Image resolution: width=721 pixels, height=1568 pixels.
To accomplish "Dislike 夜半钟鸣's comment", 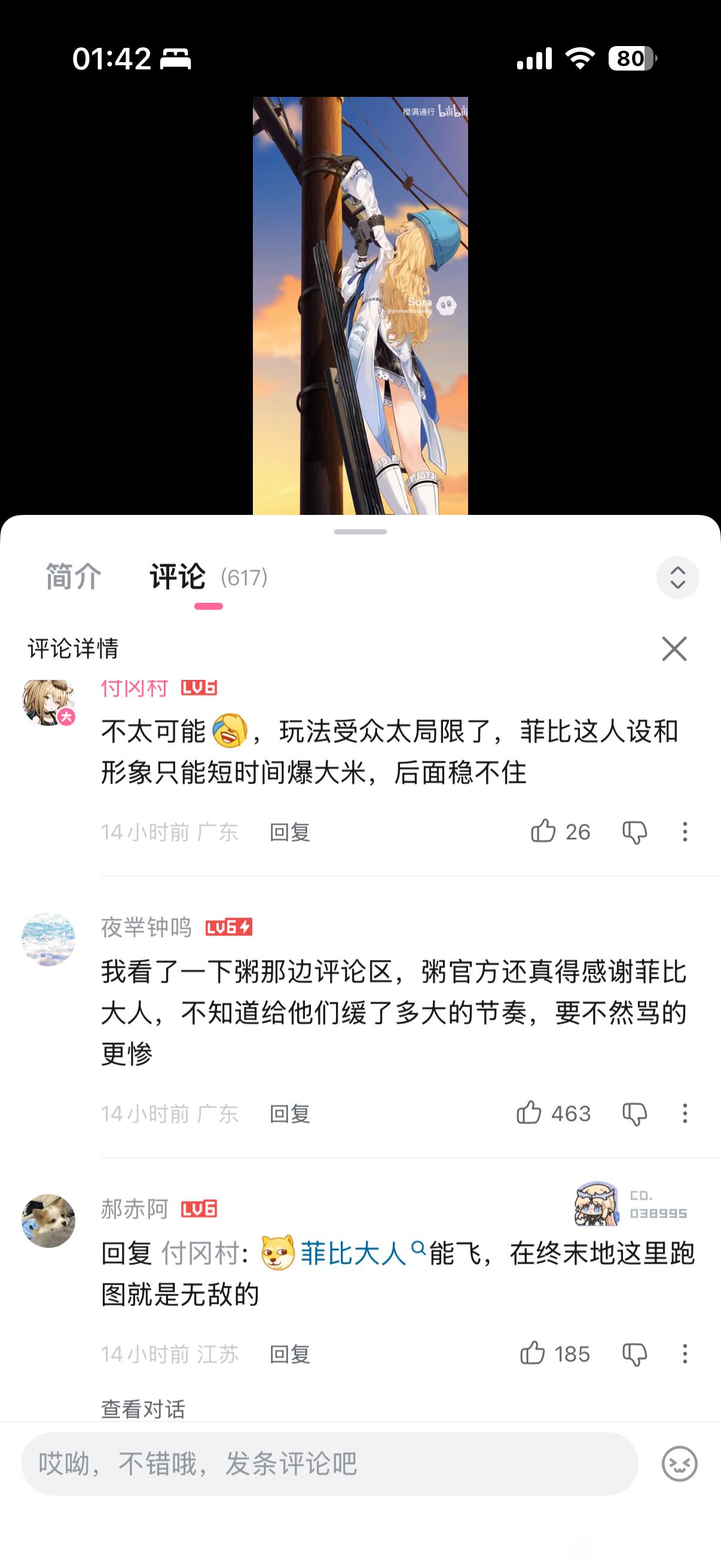I will [634, 1114].
